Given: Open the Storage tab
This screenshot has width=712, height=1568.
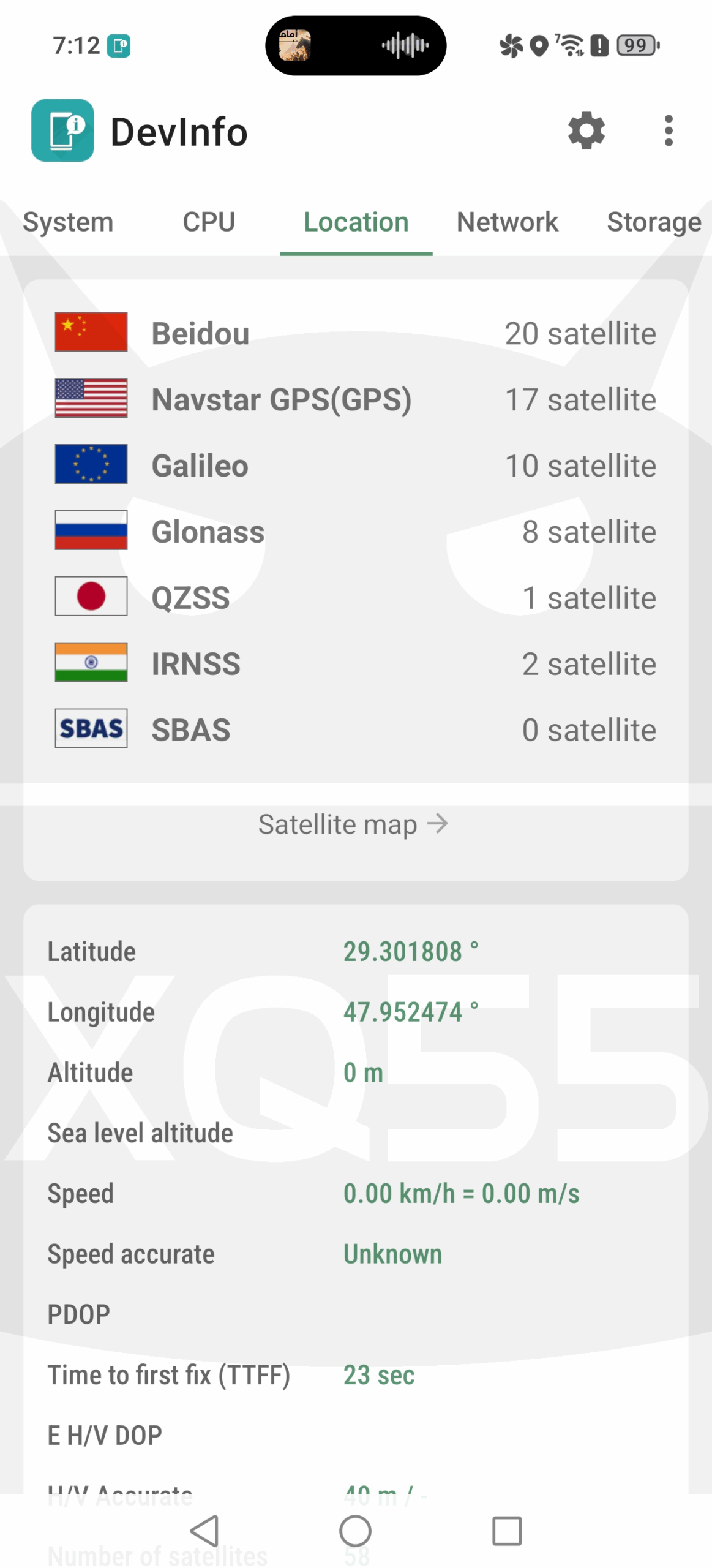Looking at the screenshot, I should click(653, 222).
